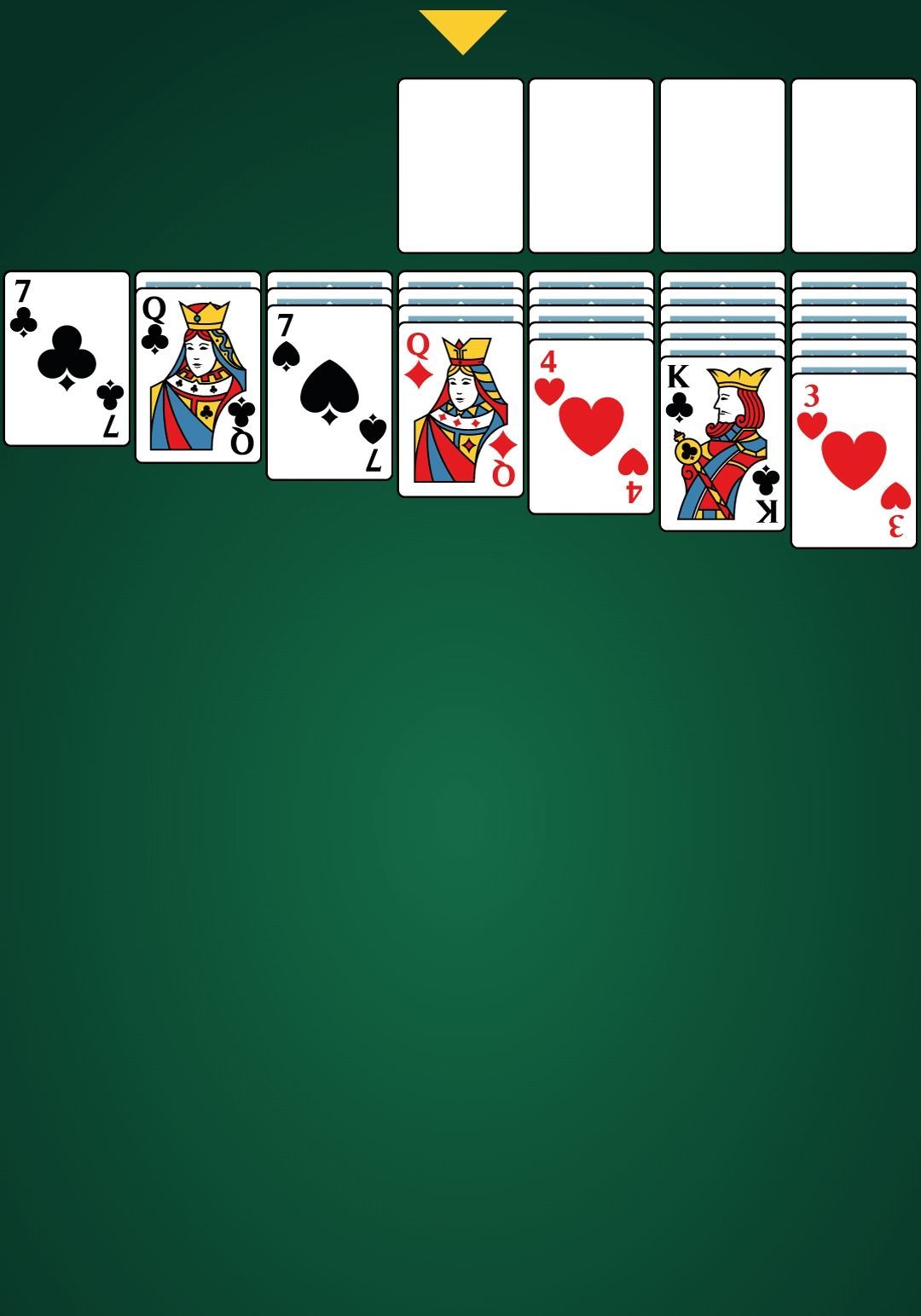
Task: Select the queen of diamonds card
Action: [x=460, y=410]
